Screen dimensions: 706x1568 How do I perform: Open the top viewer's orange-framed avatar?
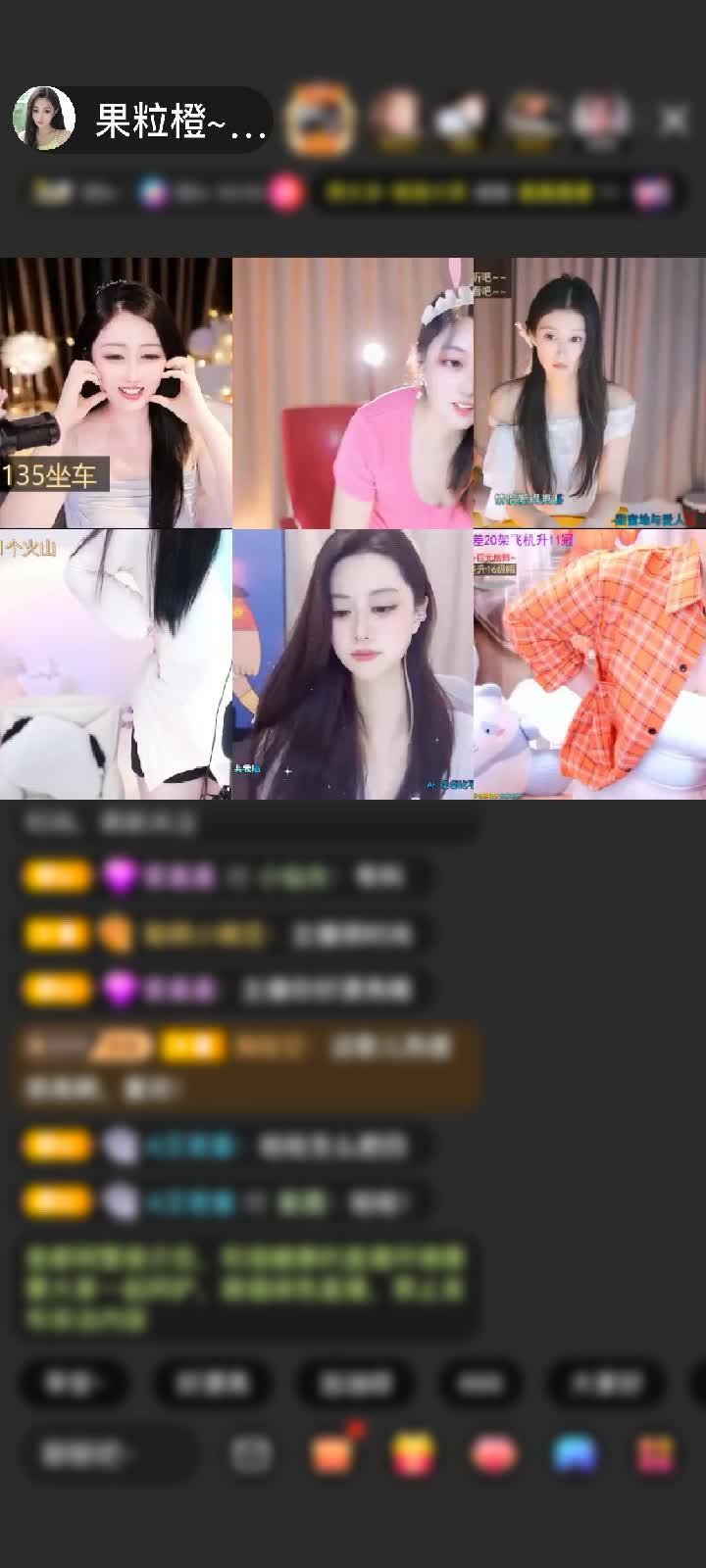point(319,120)
